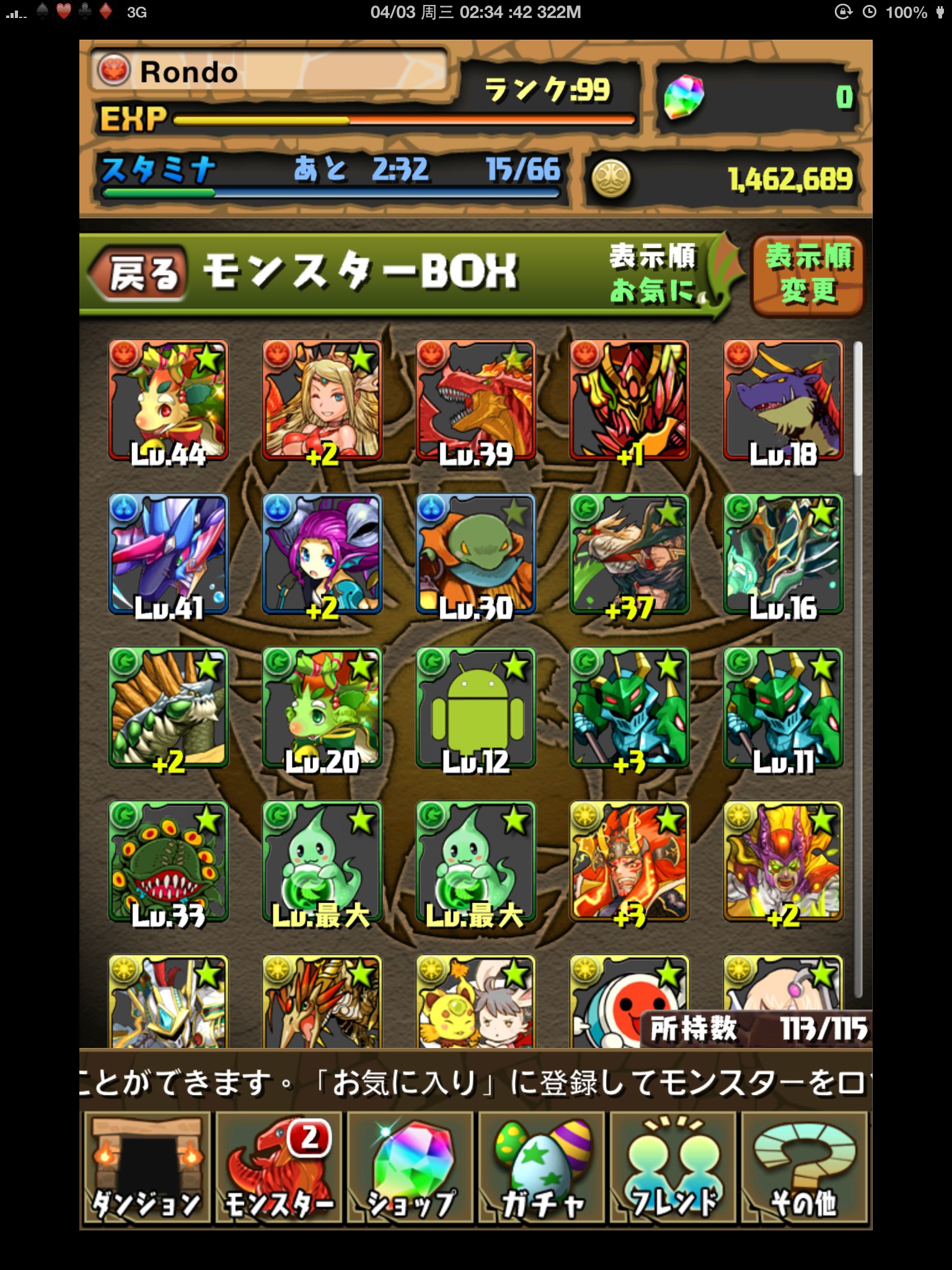Select the Lv.41 blue dragon monster
This screenshot has width=952, height=1270.
point(169,554)
